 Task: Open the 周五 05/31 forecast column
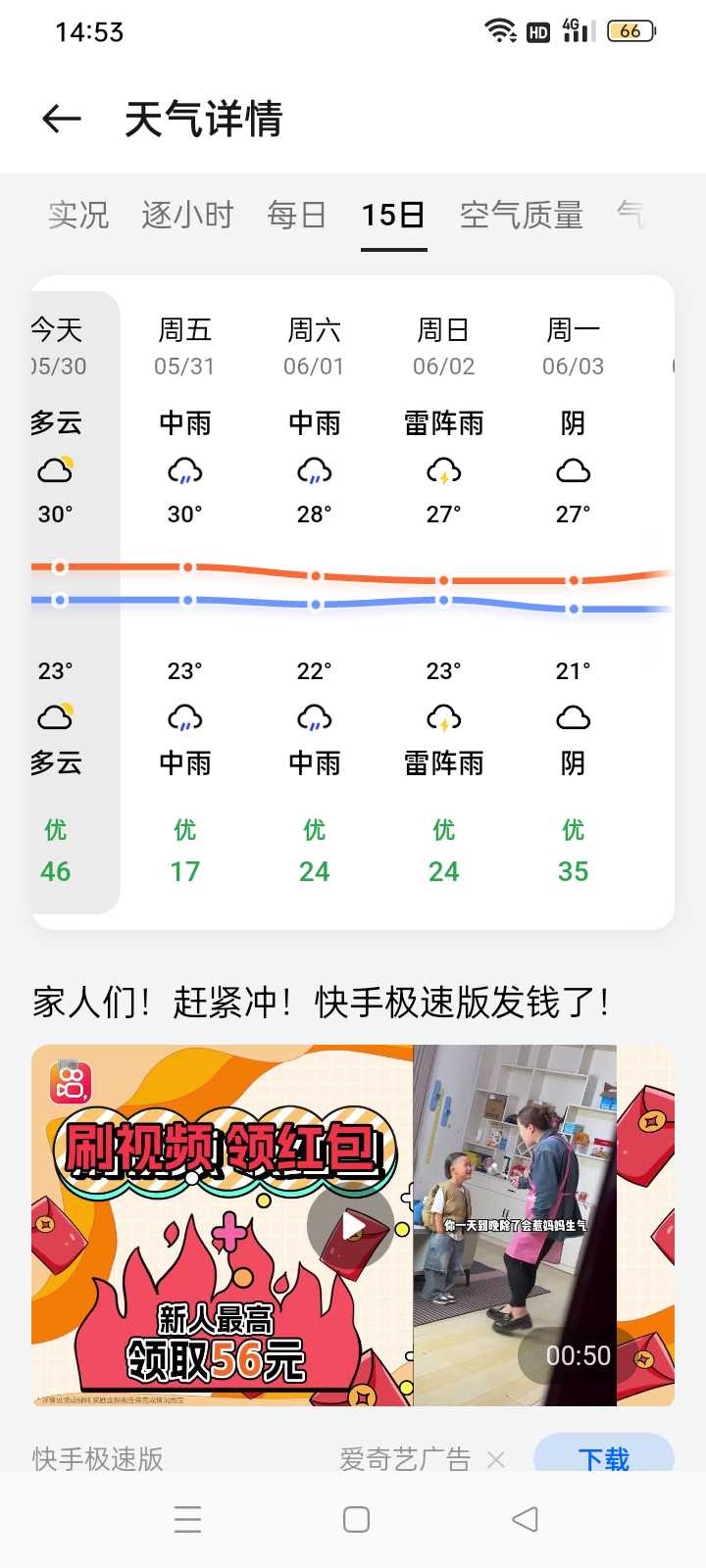tap(184, 602)
